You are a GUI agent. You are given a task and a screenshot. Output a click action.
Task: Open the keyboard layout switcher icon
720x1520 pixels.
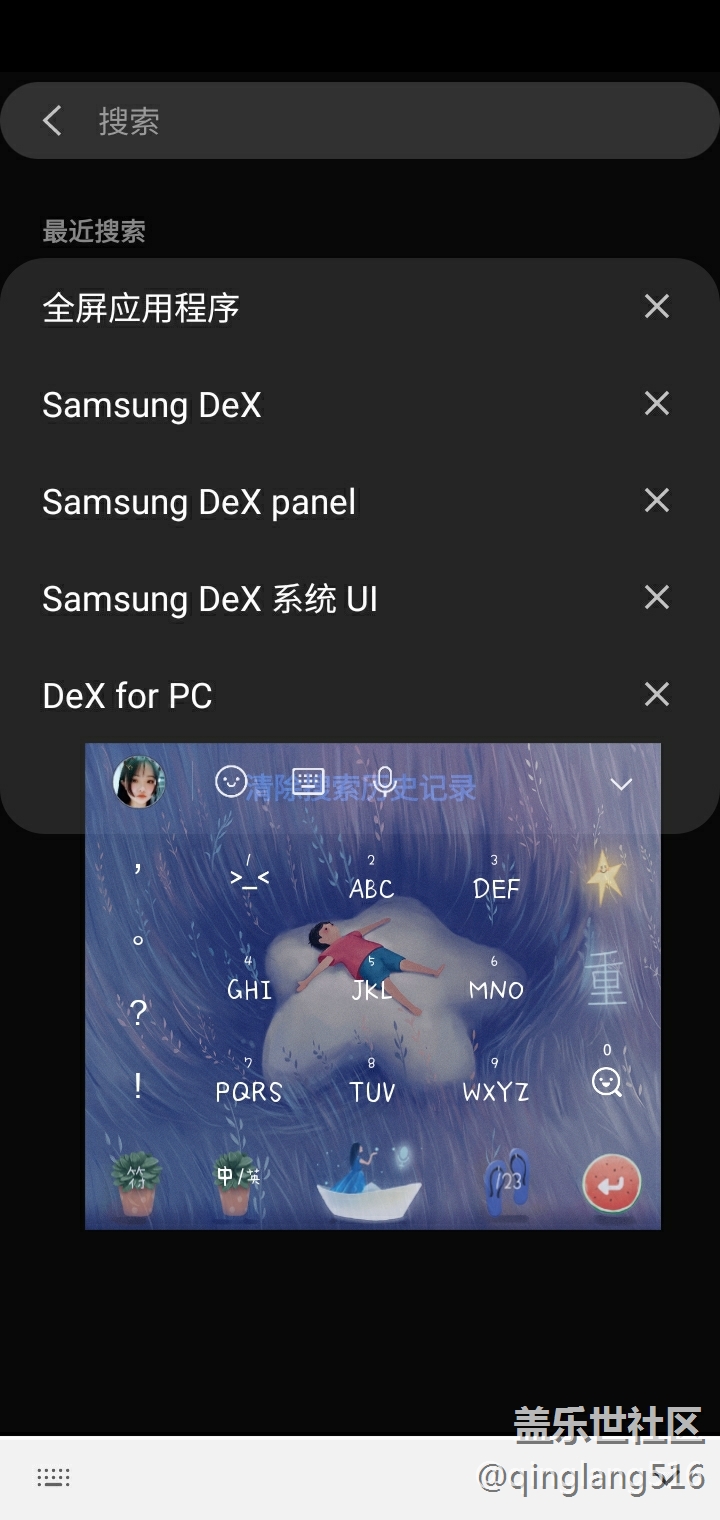click(x=308, y=781)
